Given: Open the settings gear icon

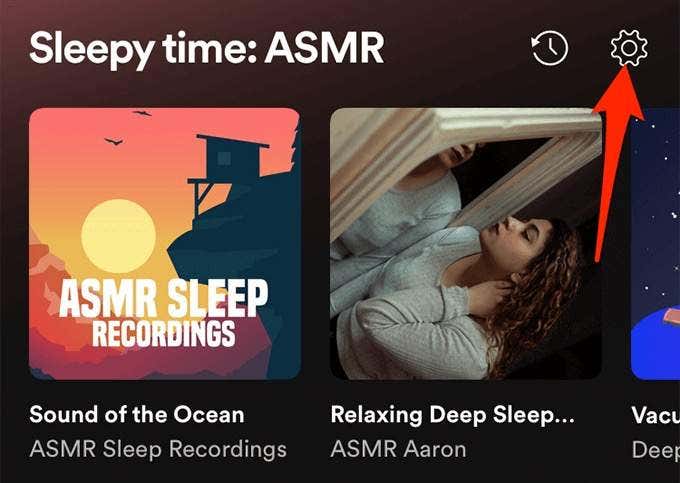Looking at the screenshot, I should (629, 48).
